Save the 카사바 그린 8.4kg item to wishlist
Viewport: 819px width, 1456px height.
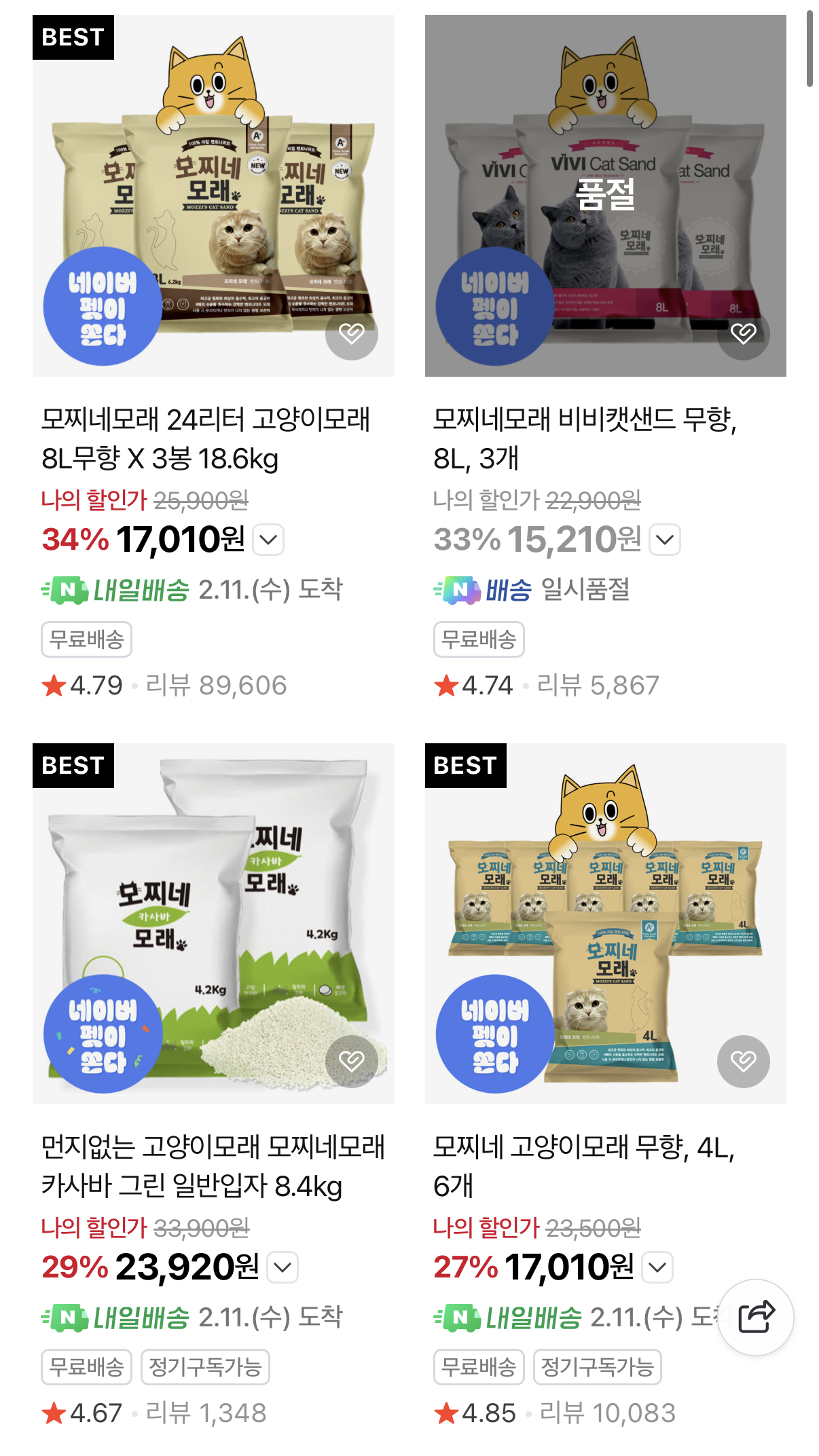click(352, 1061)
